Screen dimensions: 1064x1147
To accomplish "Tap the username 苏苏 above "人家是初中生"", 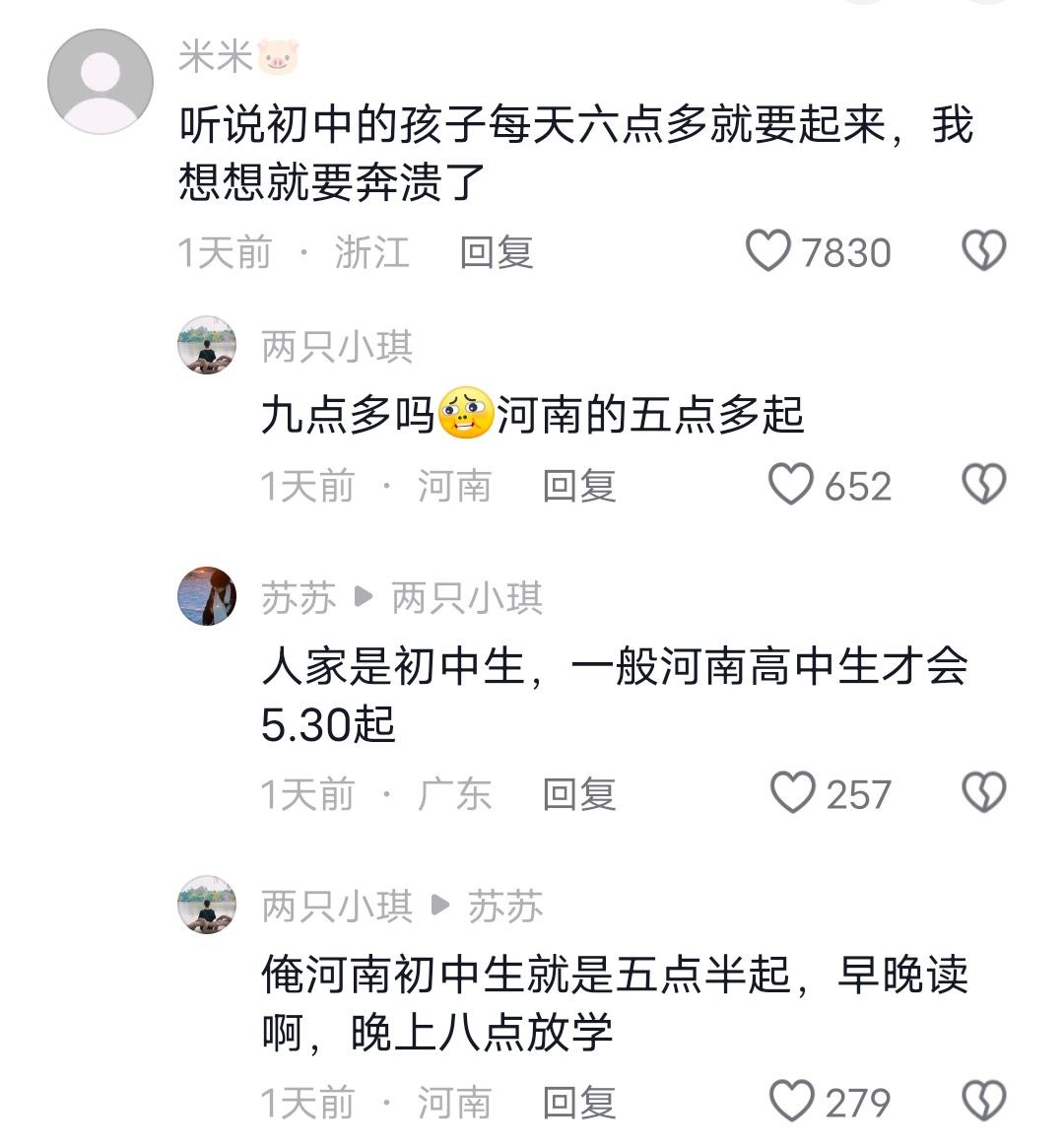I will 299,598.
